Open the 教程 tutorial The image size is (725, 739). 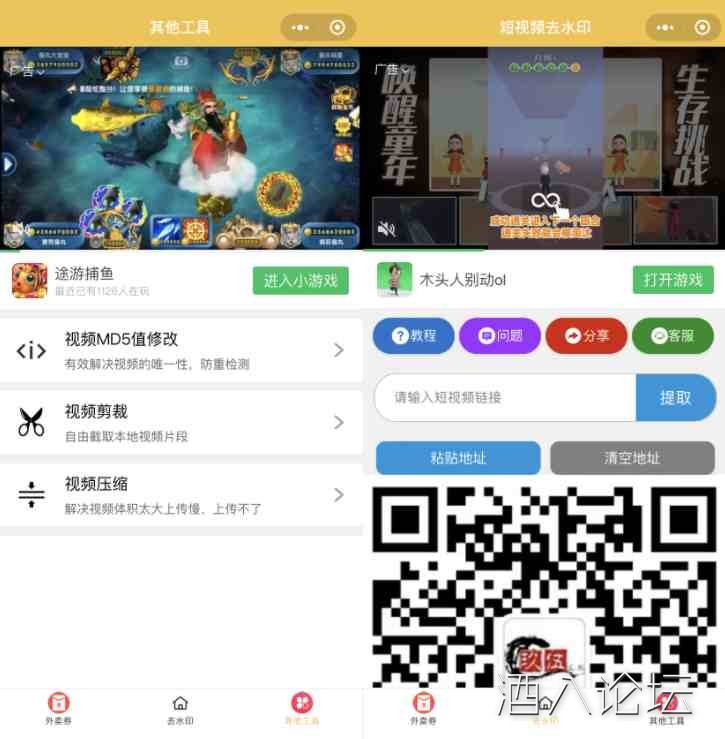coord(413,336)
